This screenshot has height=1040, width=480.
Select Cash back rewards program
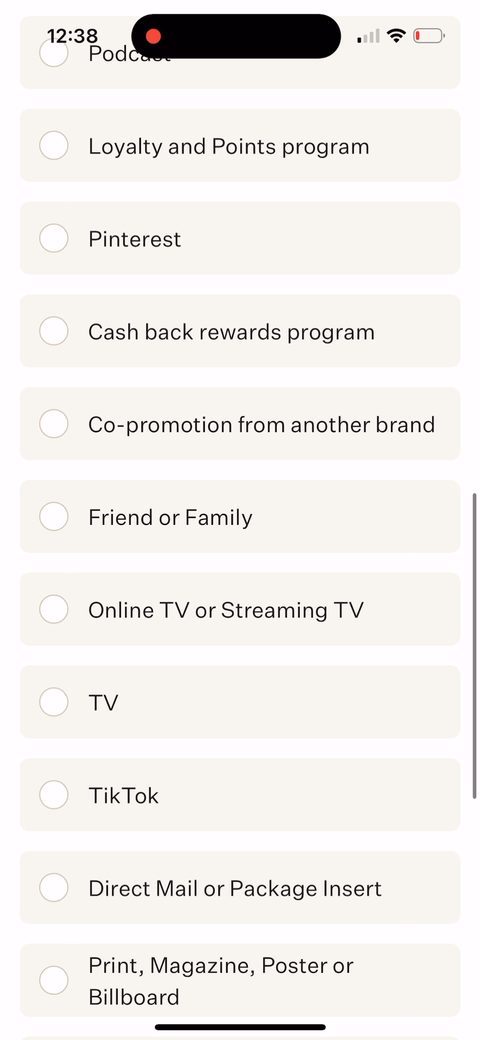239,331
